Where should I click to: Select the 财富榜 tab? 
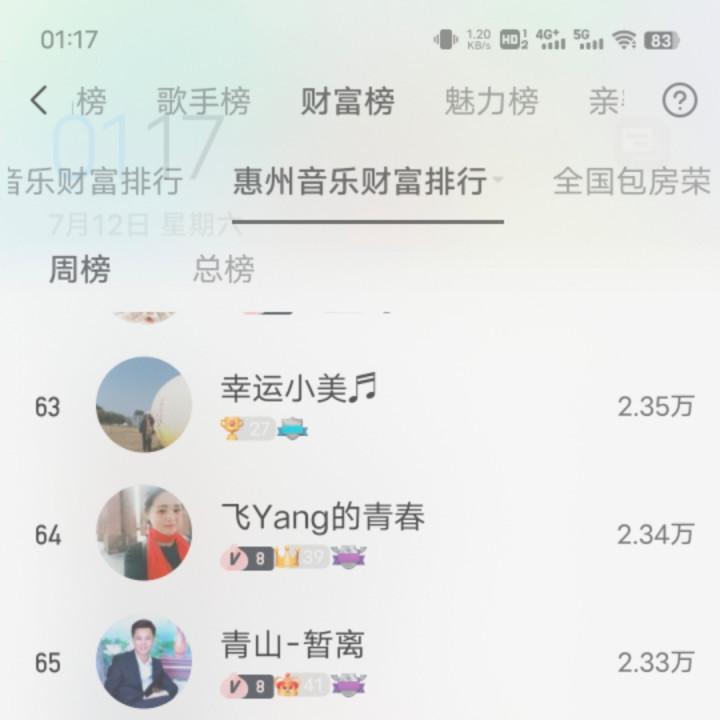pyautogui.click(x=348, y=101)
